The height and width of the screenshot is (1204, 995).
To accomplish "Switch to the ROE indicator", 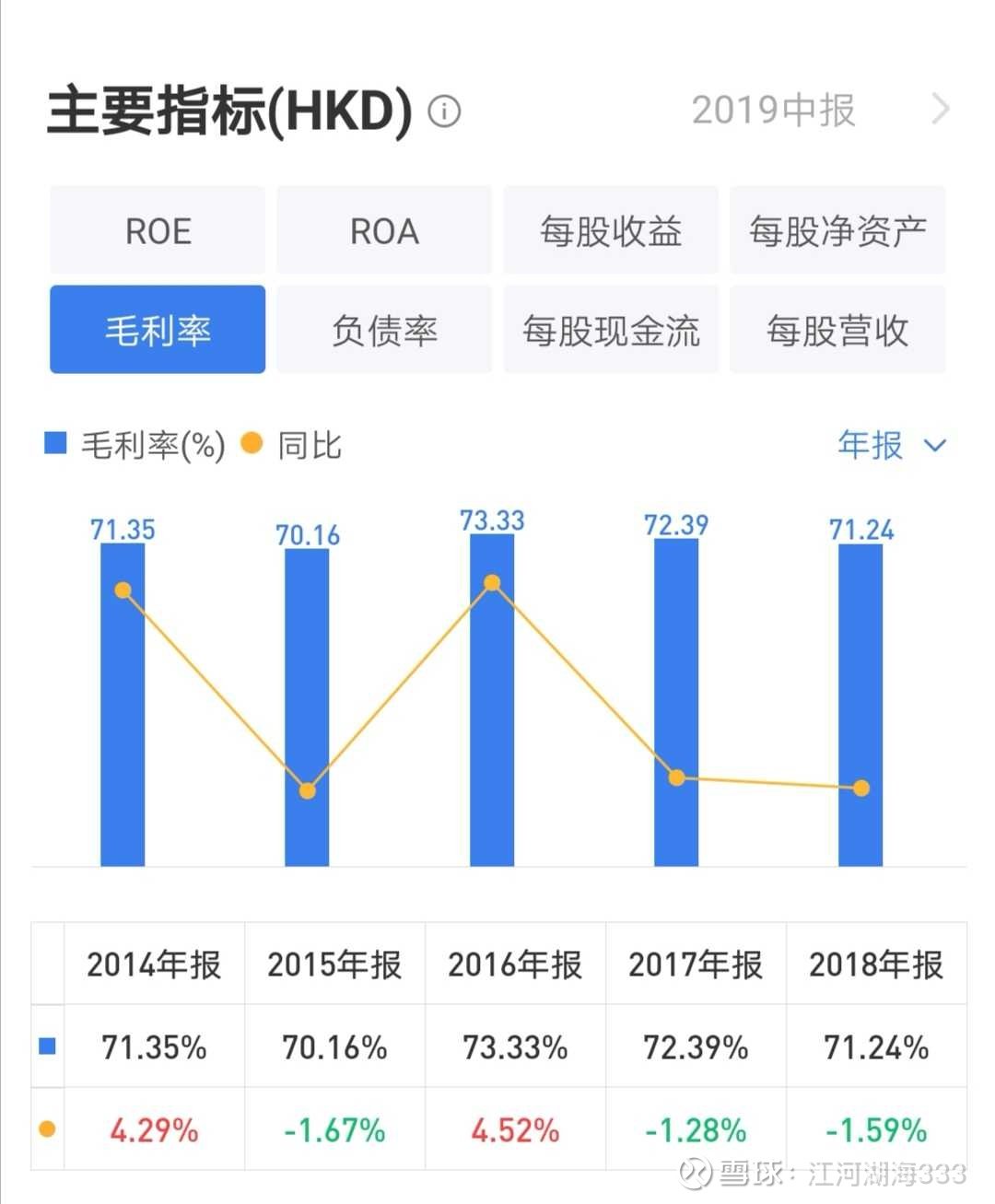I will [158, 230].
